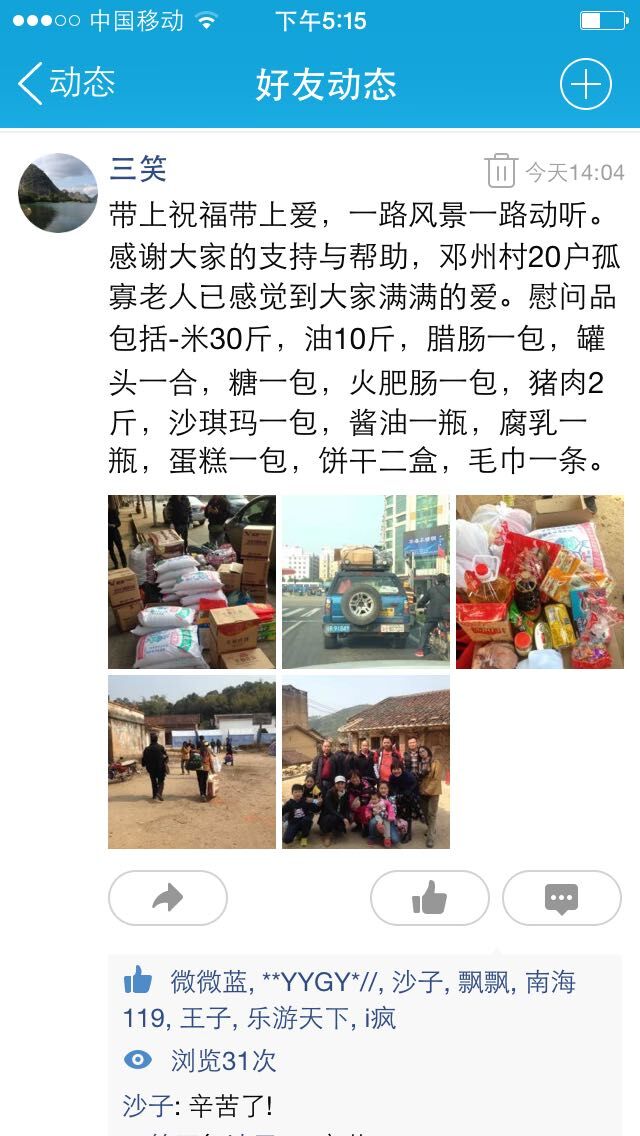View the photo of the blue jeep
The width and height of the screenshot is (640, 1136).
[366, 582]
